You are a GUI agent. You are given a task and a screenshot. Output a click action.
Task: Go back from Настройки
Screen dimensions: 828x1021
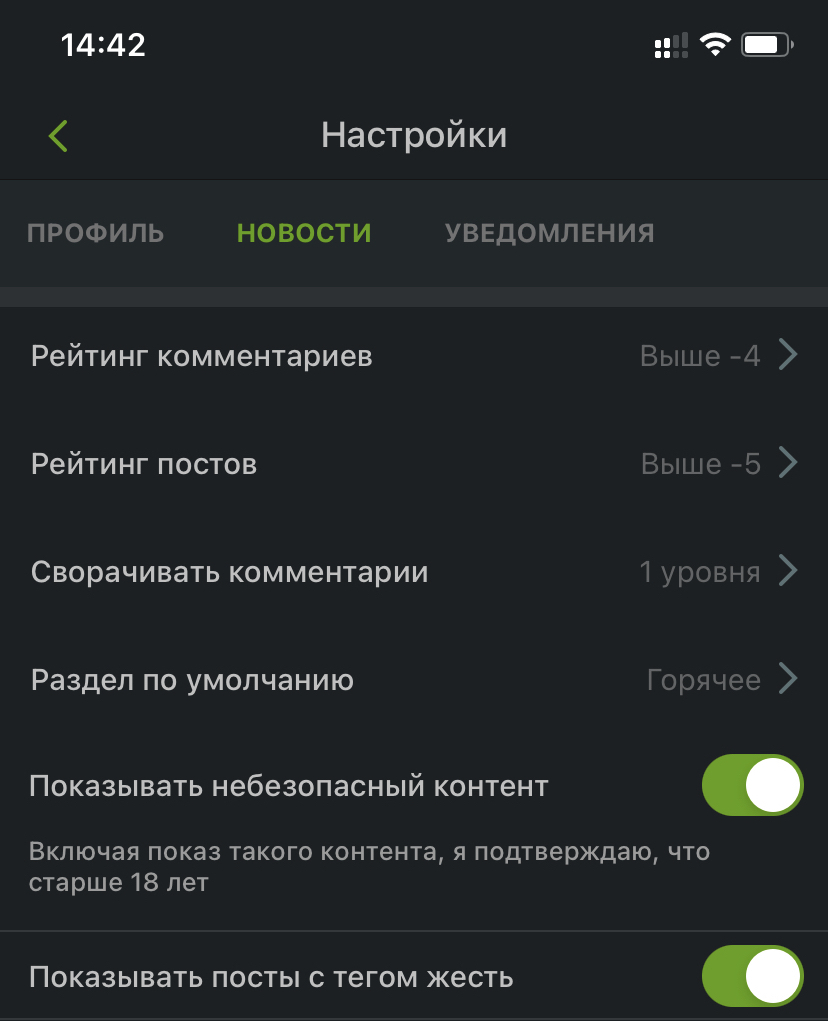tap(59, 135)
